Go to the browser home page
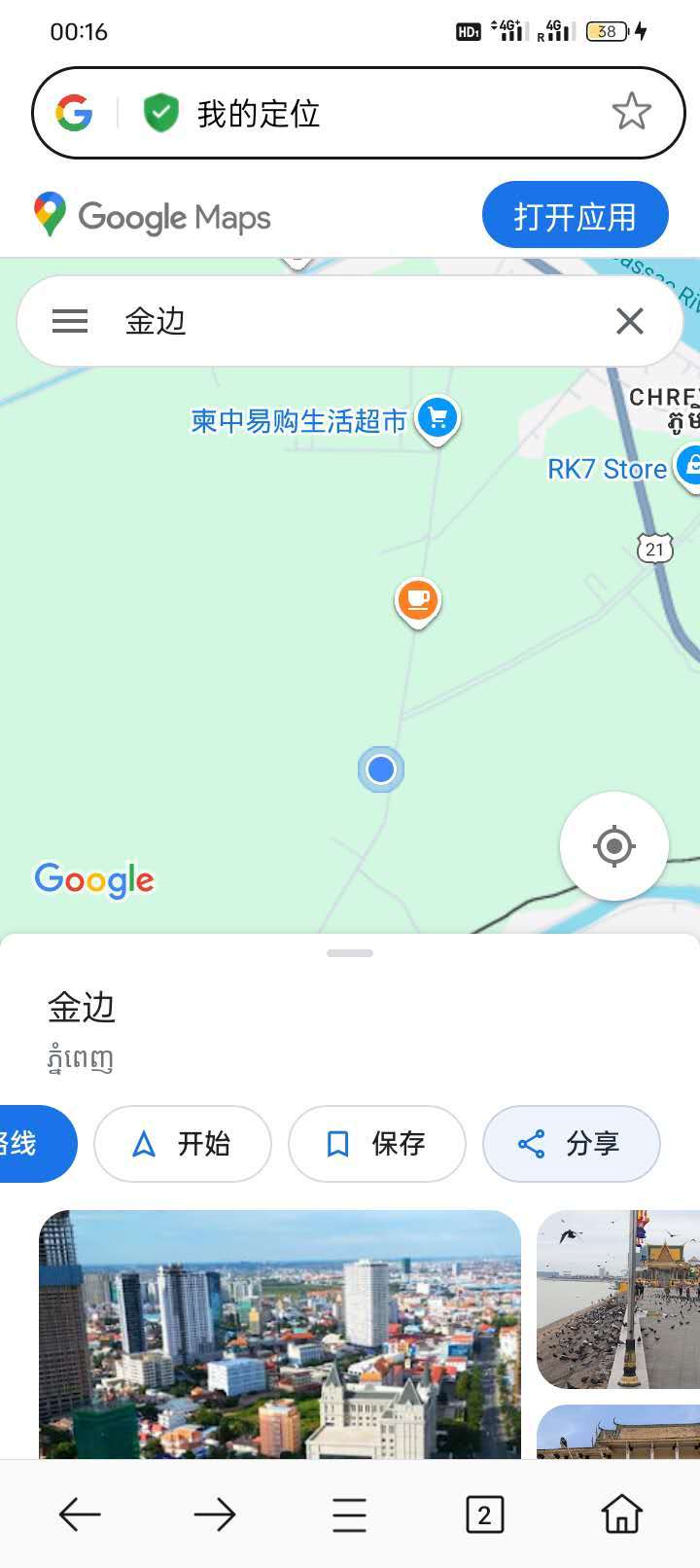This screenshot has width=700, height=1568. tap(621, 1514)
